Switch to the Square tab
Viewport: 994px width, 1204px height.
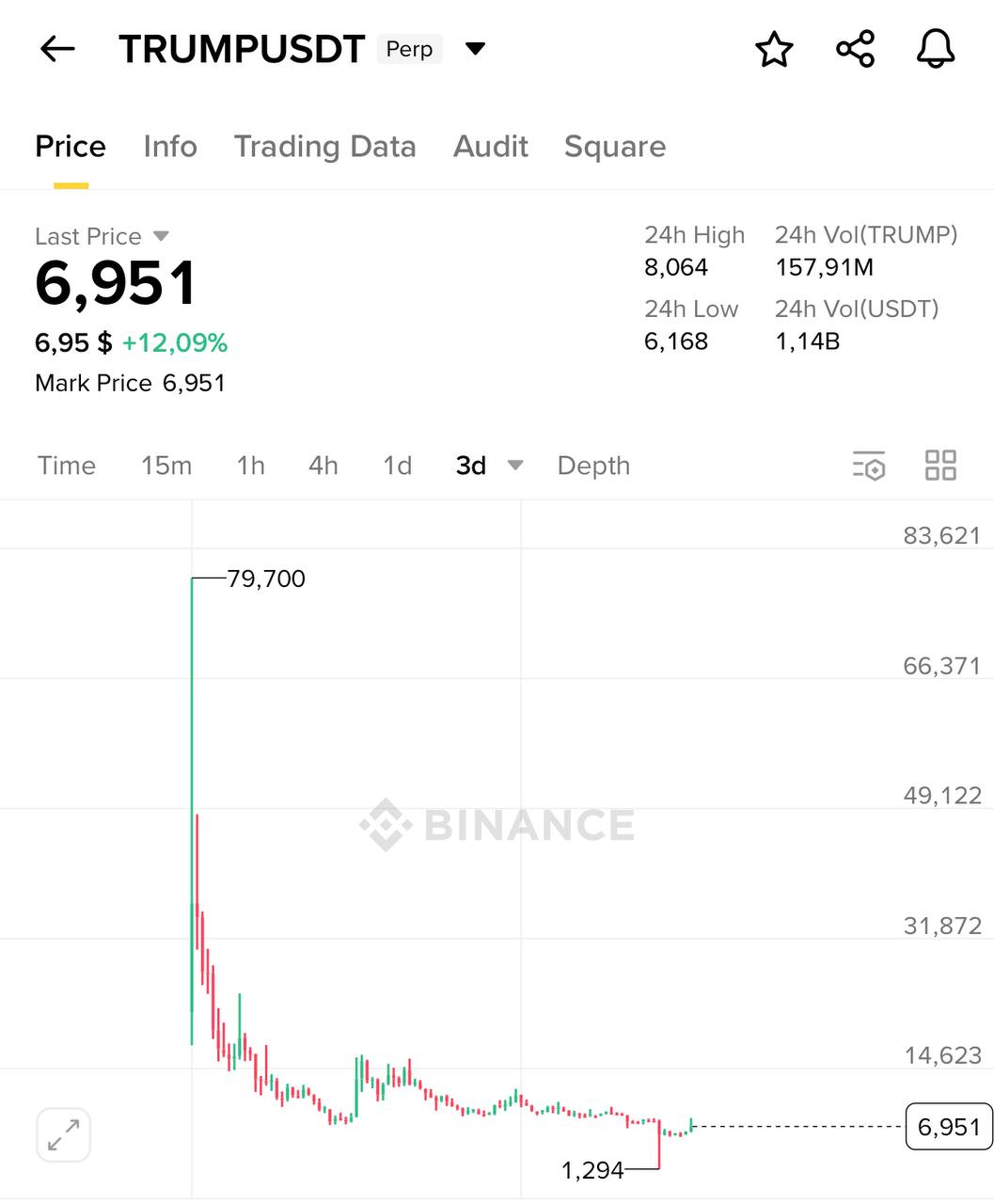click(x=615, y=147)
